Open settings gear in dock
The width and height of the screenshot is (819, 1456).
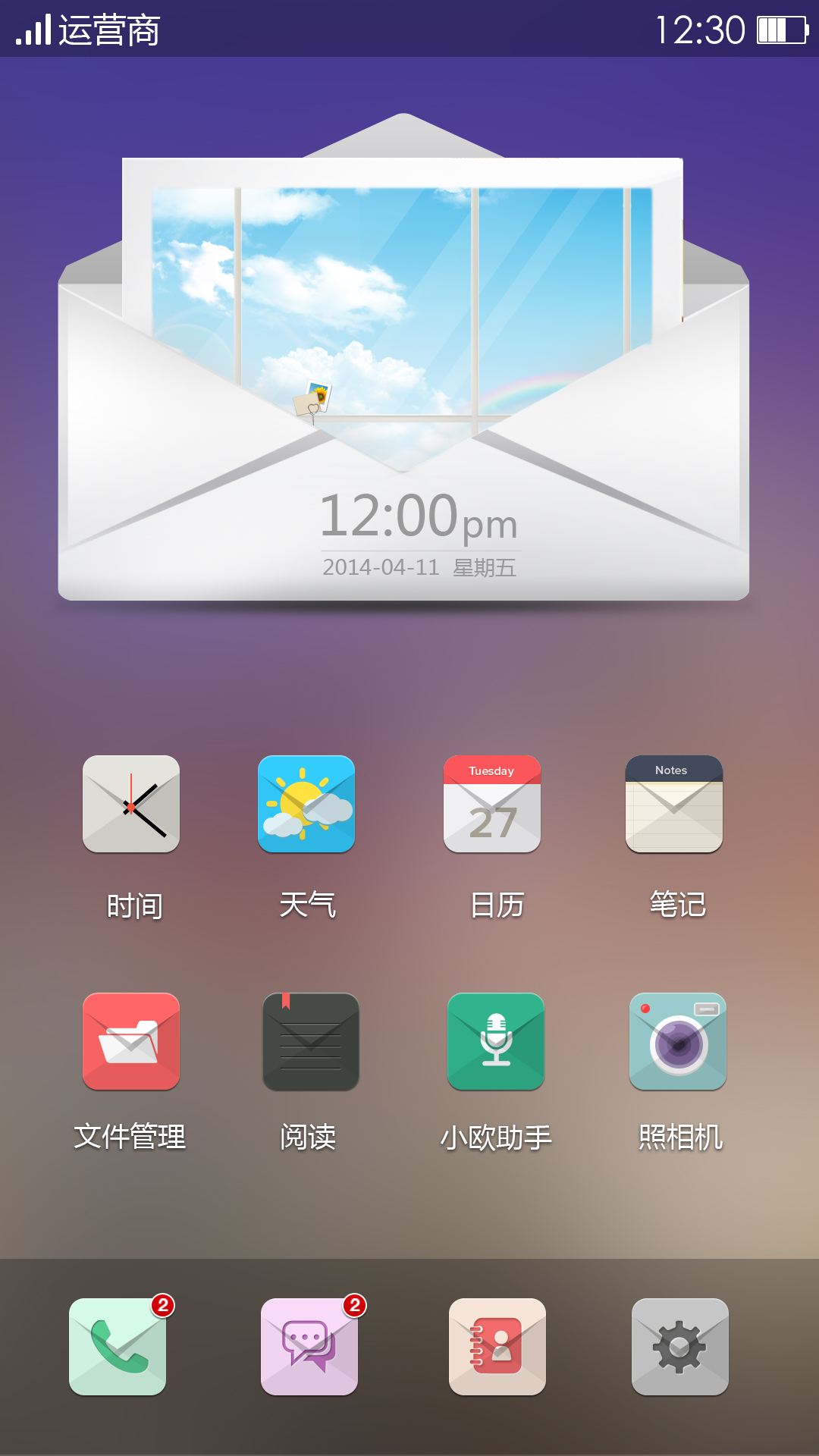(680, 1347)
